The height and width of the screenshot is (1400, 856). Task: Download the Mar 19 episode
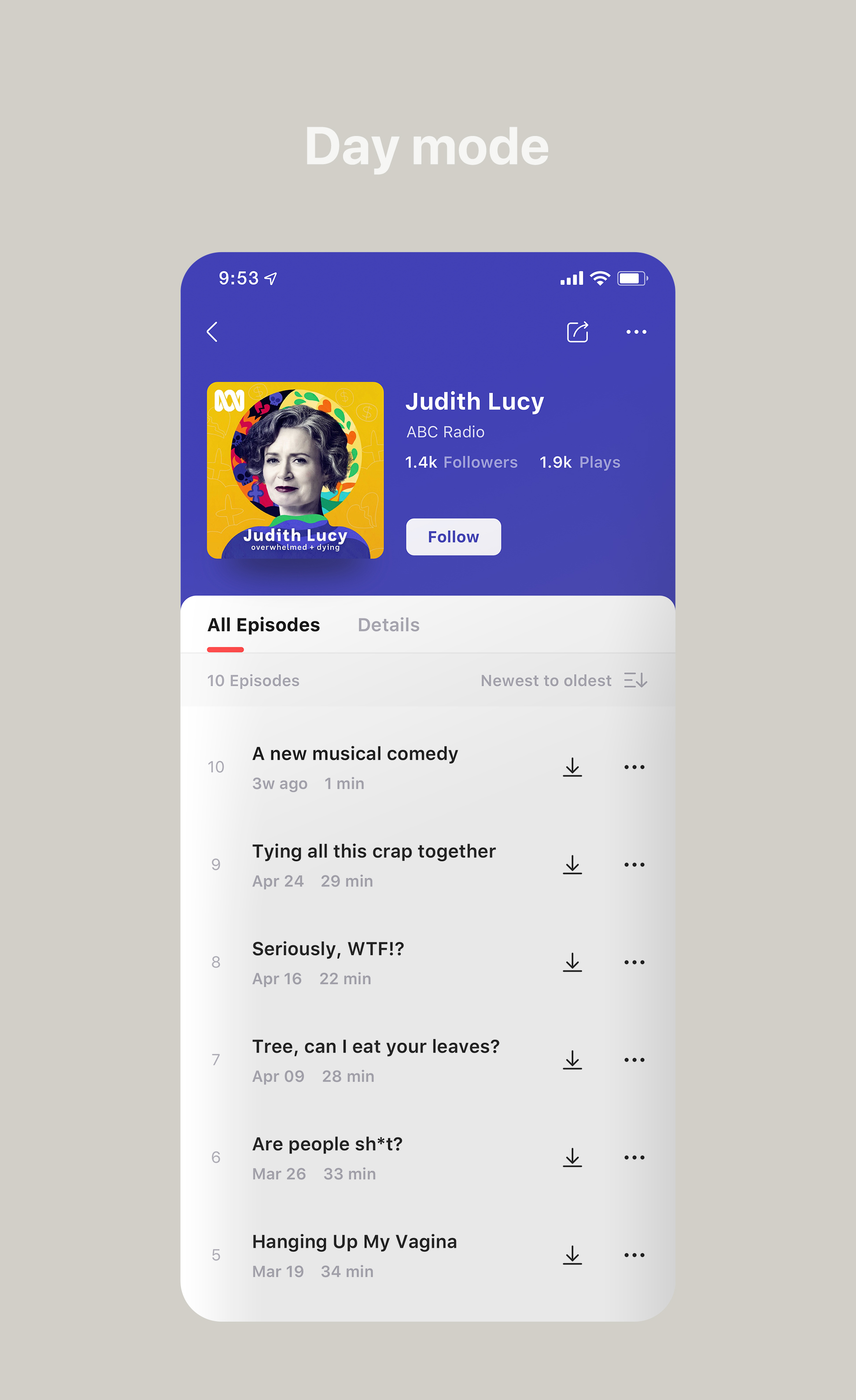tap(572, 1255)
